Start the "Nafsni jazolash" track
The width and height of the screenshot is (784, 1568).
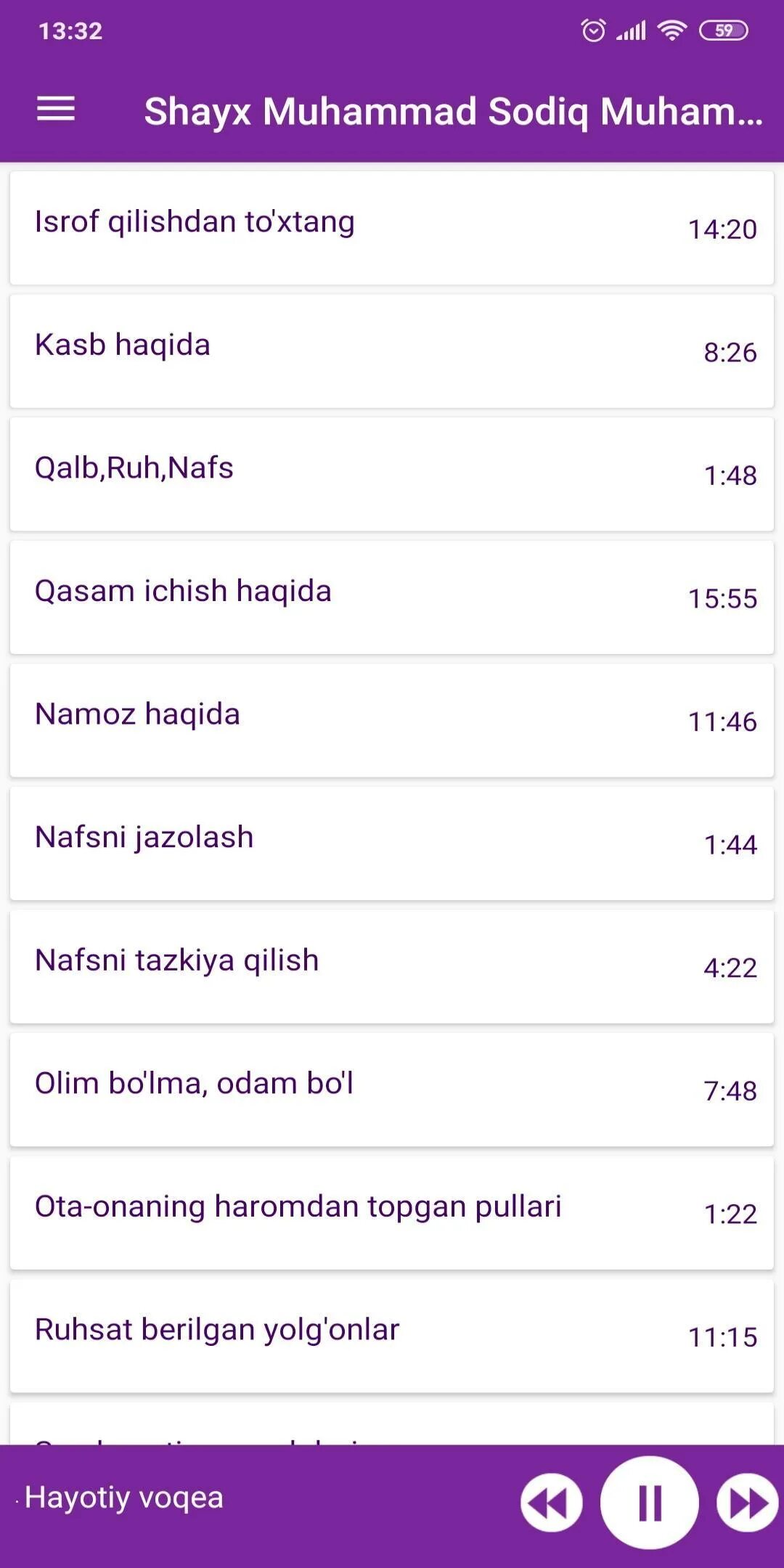click(x=392, y=843)
